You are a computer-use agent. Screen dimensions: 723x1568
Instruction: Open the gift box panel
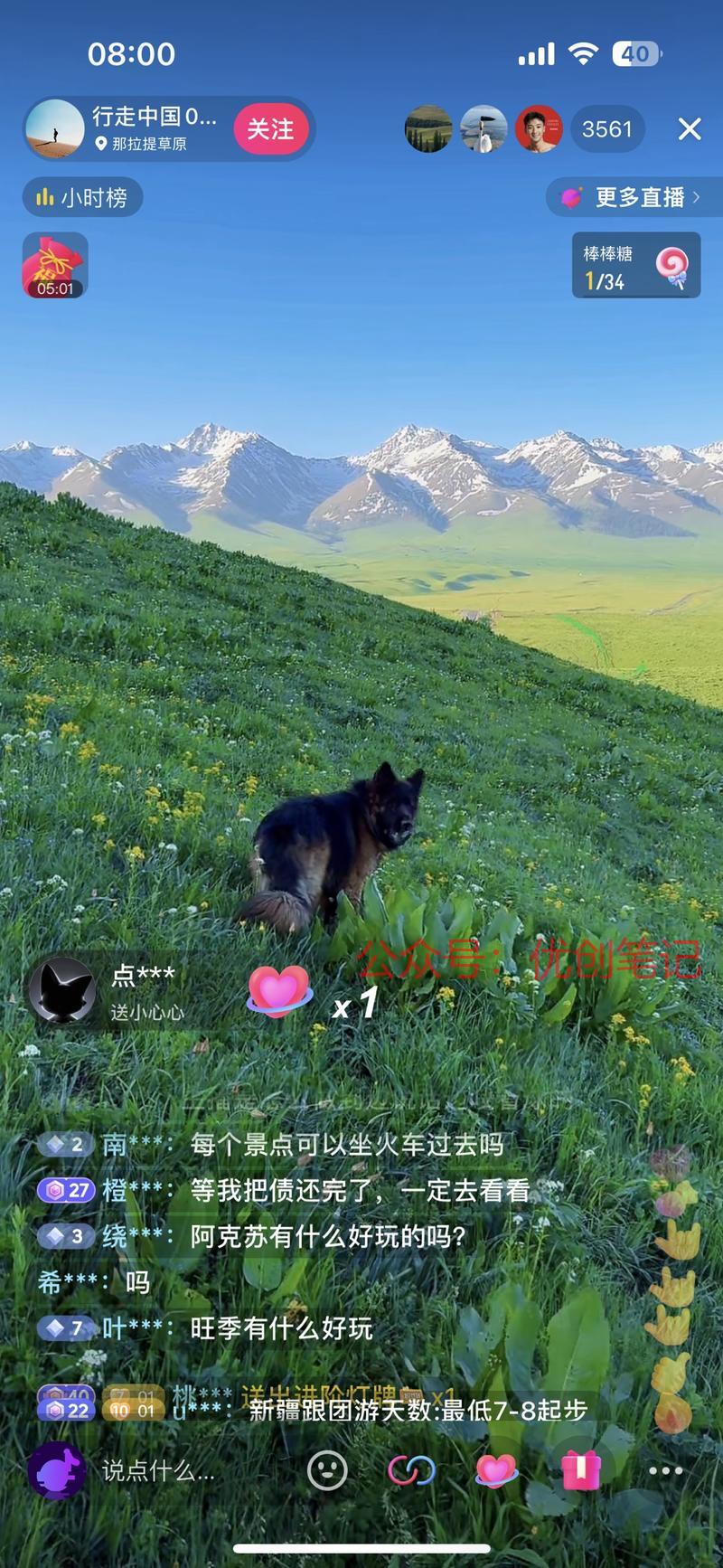pos(581,1471)
